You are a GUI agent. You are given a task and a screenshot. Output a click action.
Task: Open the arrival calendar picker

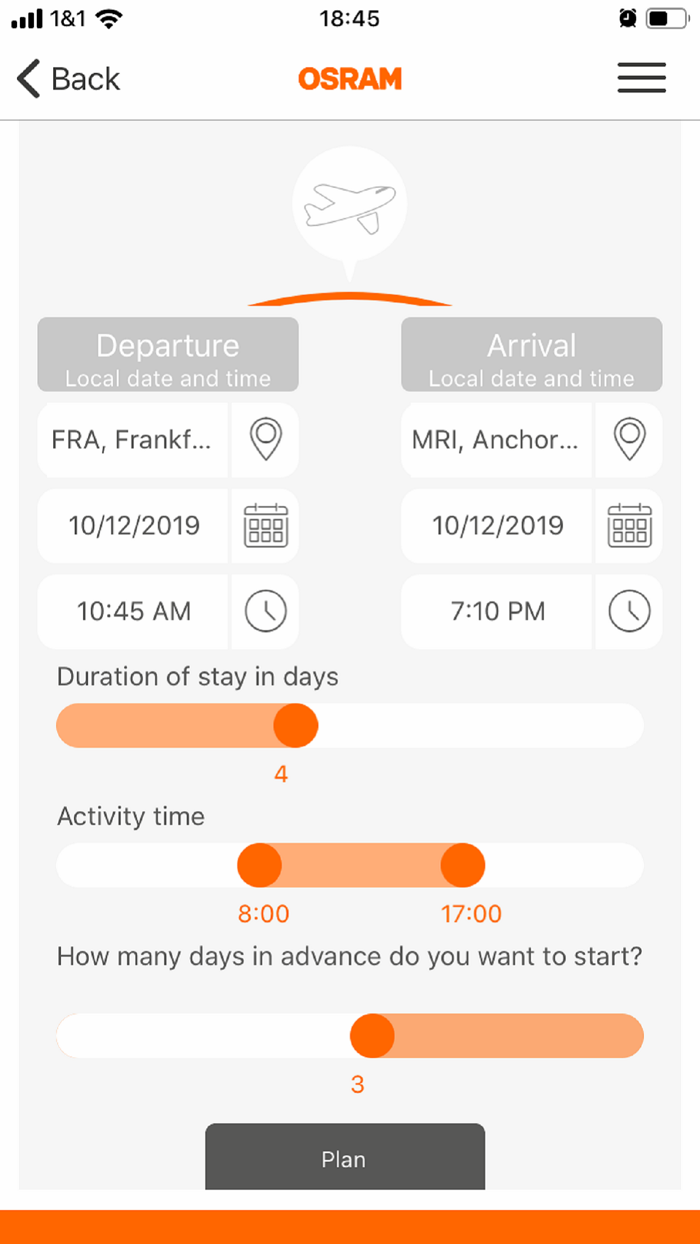tap(629, 526)
